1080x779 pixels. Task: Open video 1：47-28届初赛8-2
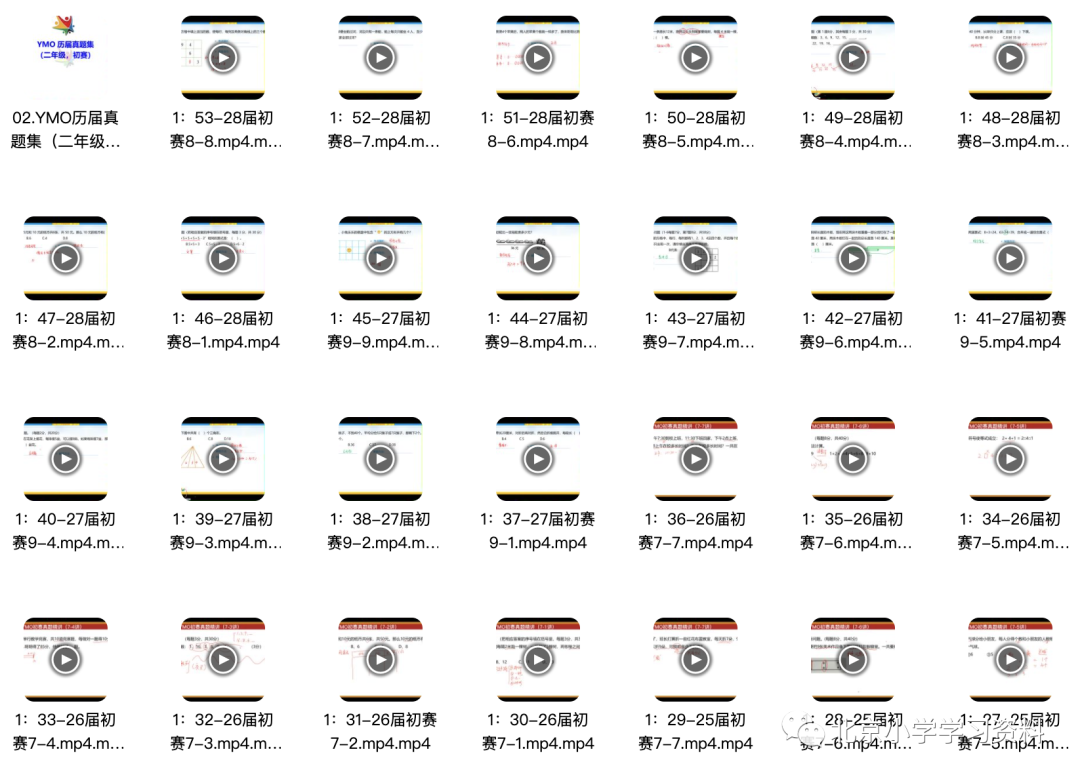(x=65, y=259)
